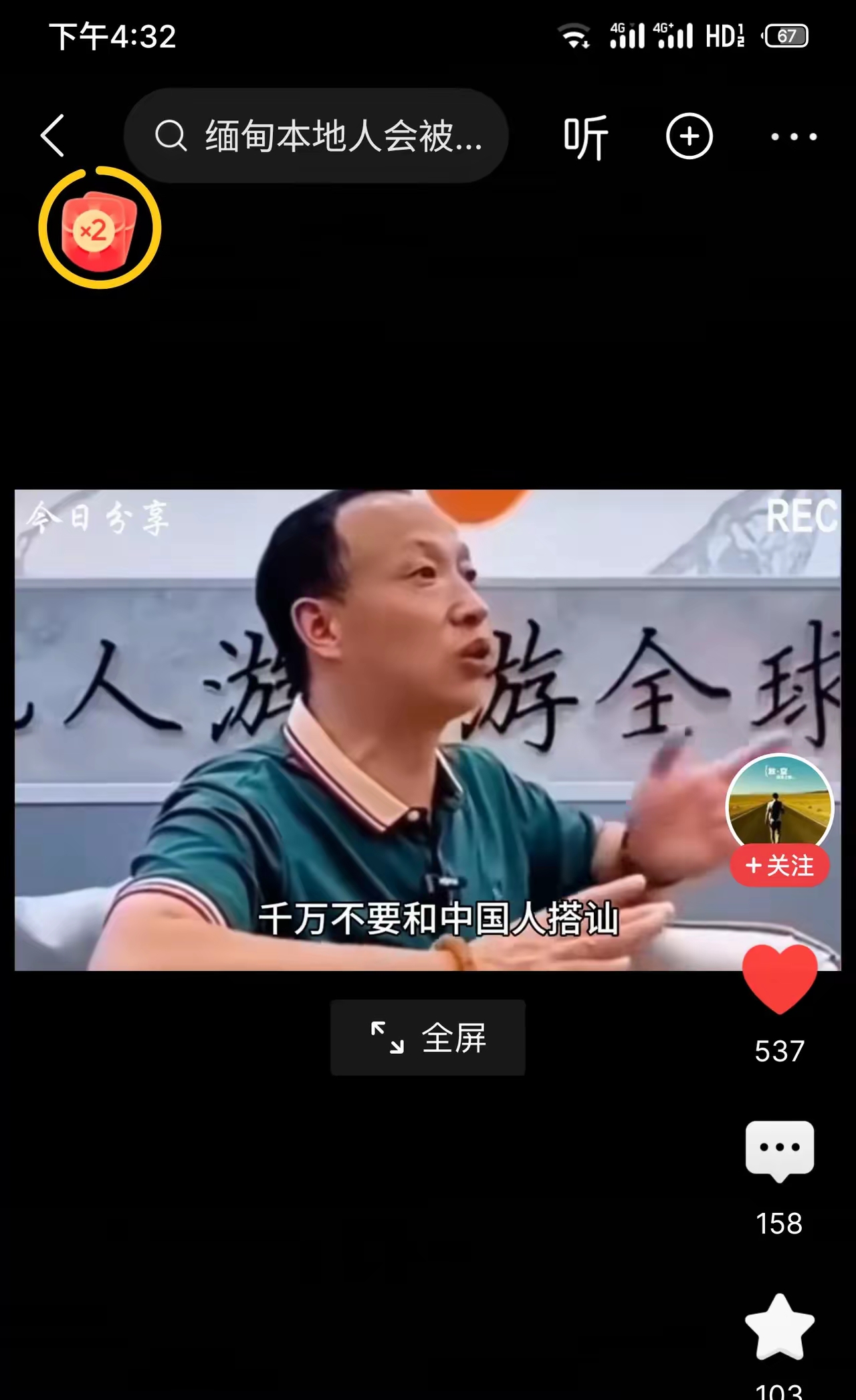Image resolution: width=856 pixels, height=1400 pixels.
Task: Tap the favorite count 103
Action: coord(778,1389)
